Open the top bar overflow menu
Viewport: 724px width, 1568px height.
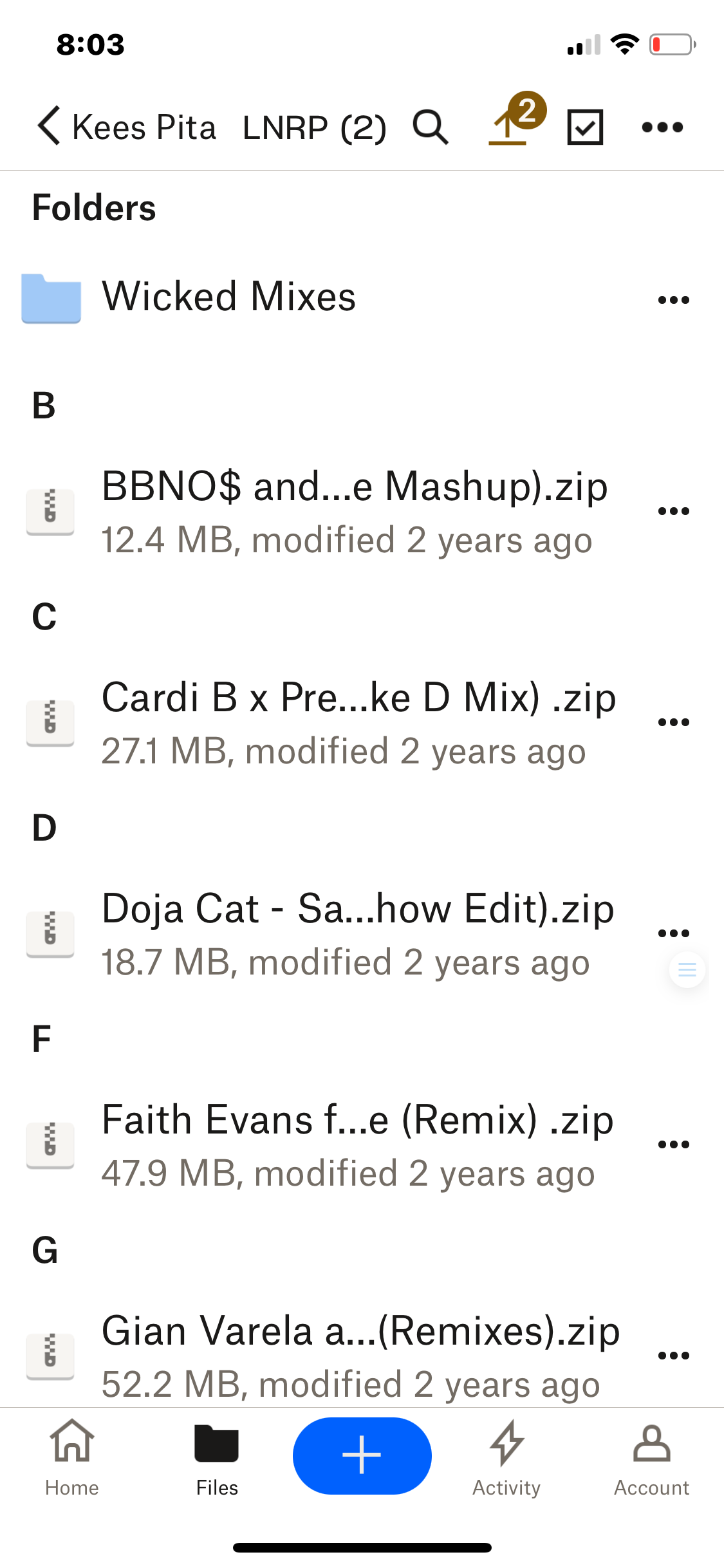click(662, 127)
